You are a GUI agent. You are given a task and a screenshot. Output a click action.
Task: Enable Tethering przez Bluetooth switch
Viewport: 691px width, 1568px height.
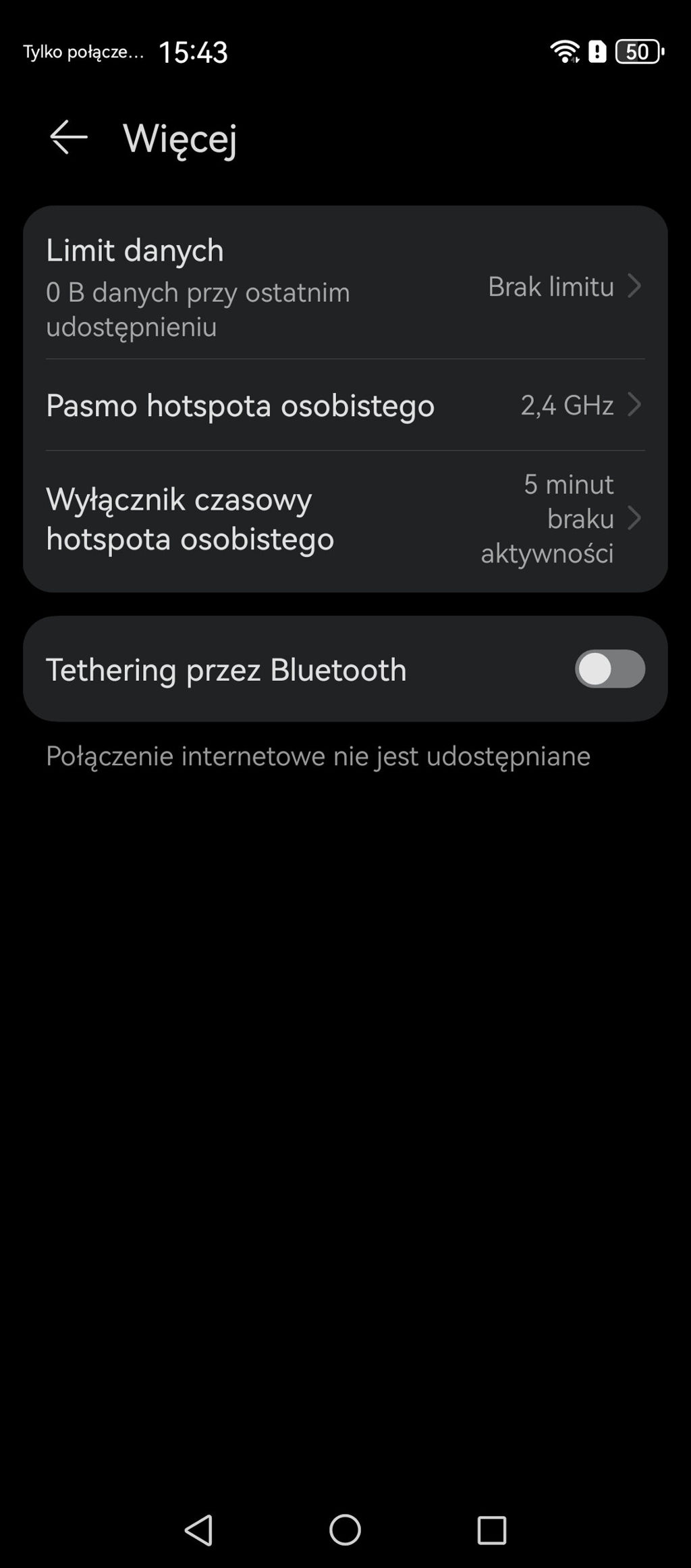(609, 669)
